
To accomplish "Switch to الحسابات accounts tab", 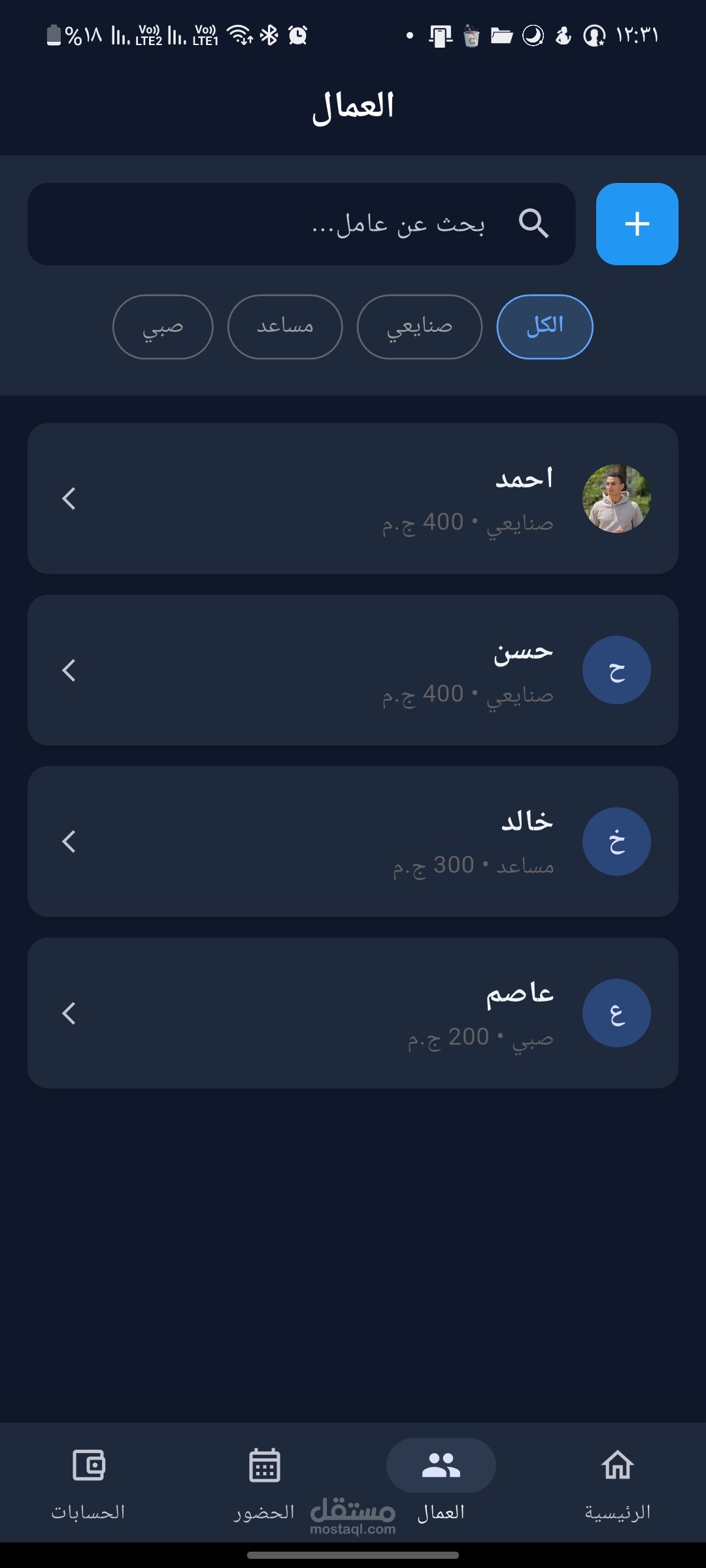I will 88,1483.
